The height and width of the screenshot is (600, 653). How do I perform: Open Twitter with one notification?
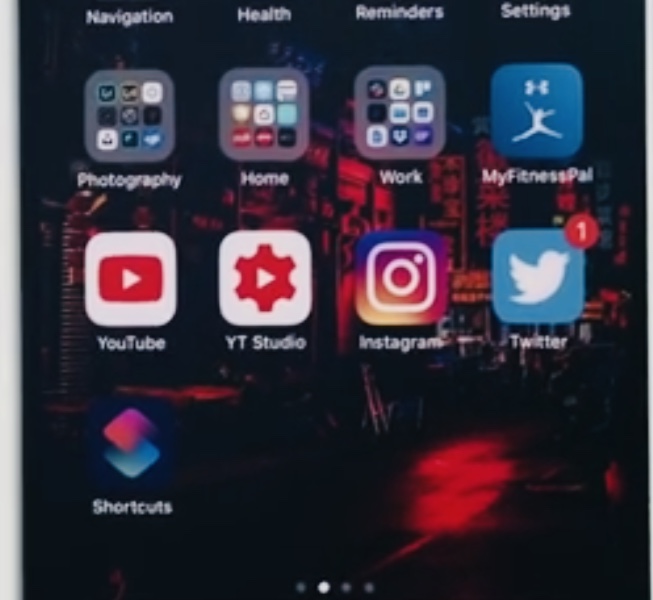click(538, 278)
